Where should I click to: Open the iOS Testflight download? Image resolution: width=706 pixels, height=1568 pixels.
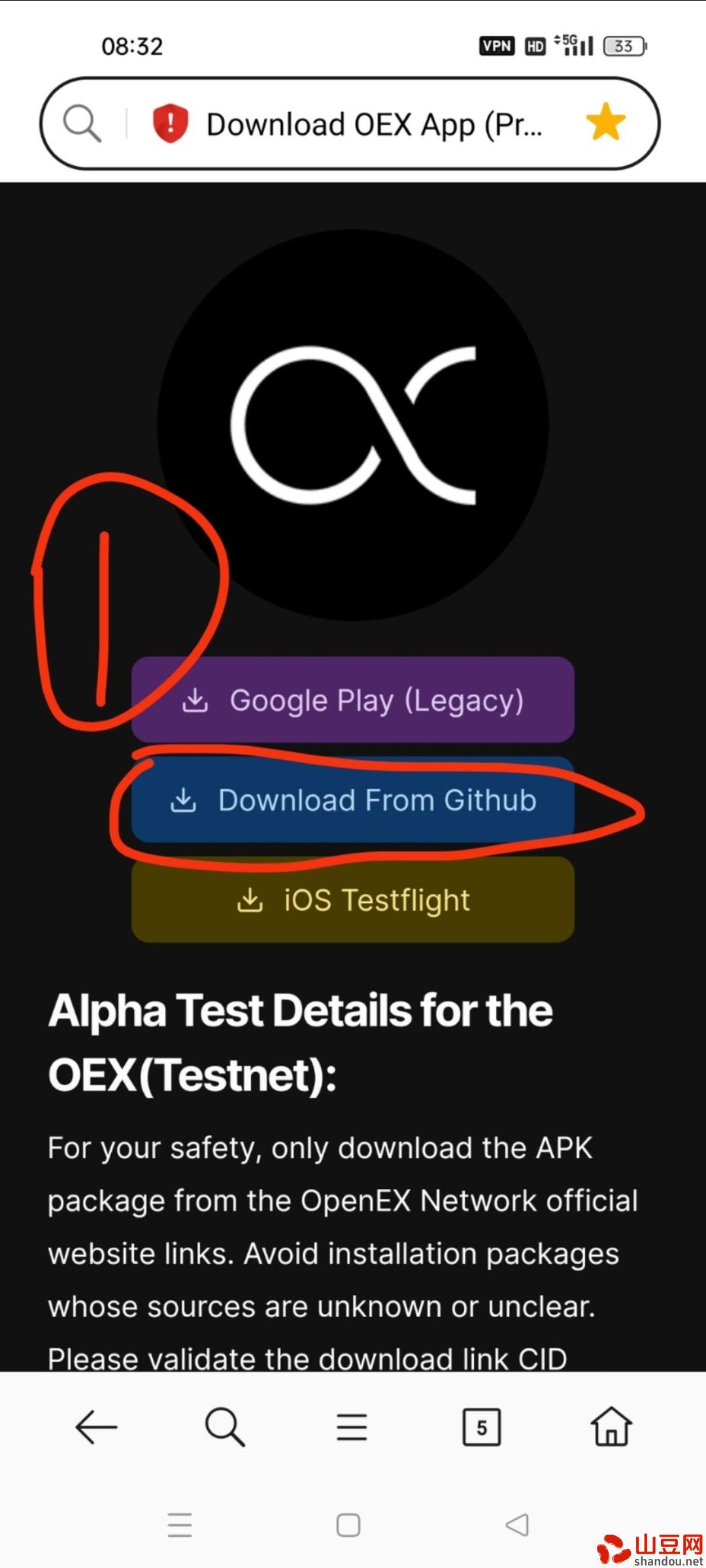pos(353,900)
